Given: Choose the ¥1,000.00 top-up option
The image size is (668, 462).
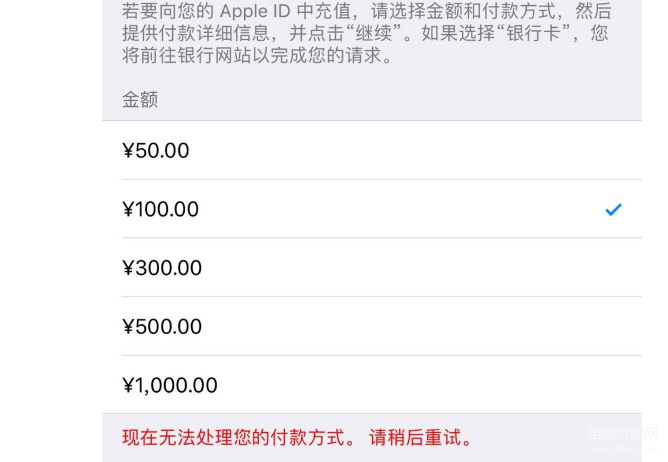Looking at the screenshot, I should coord(170,386).
